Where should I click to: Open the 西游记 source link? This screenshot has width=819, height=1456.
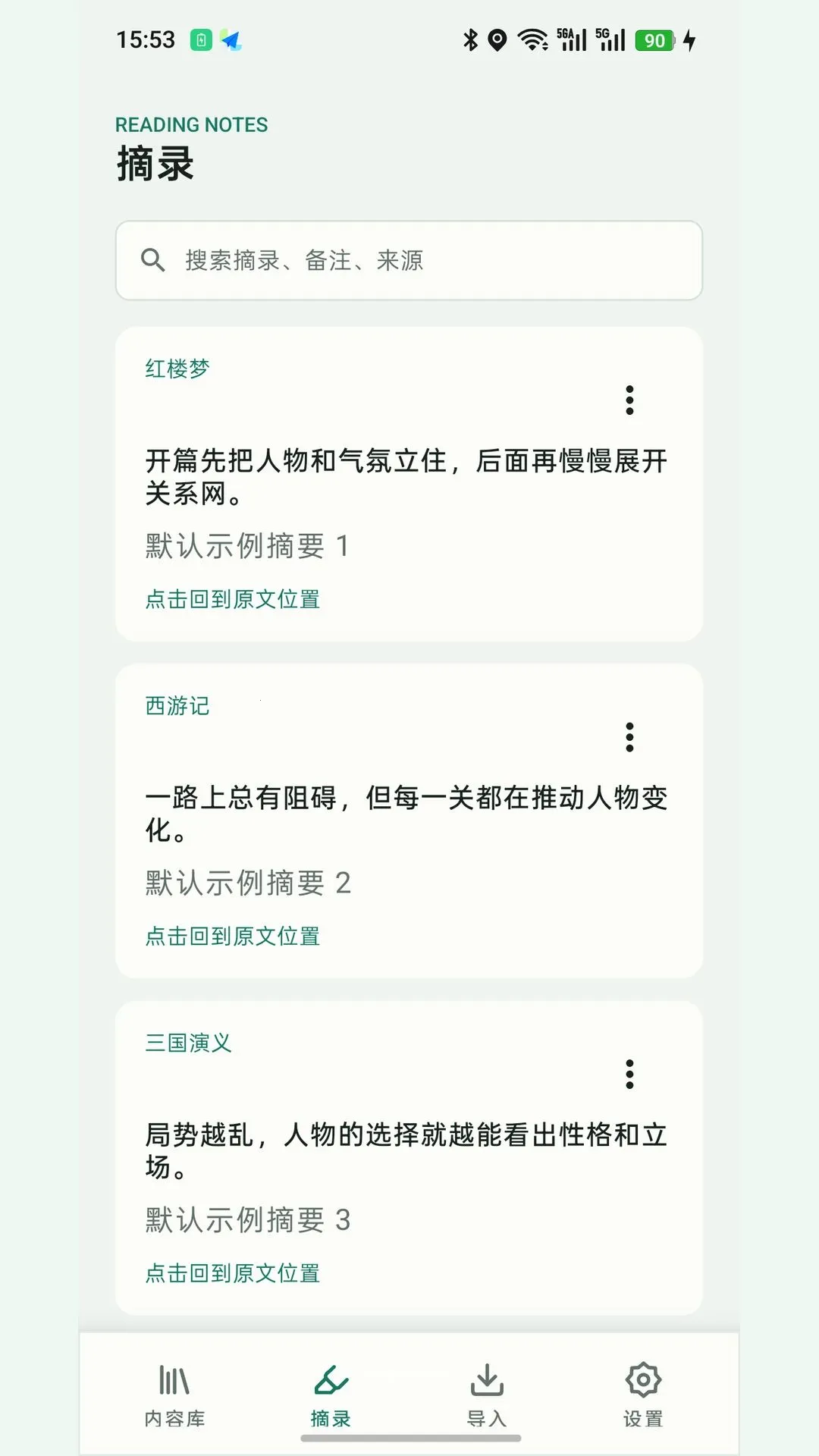tap(177, 706)
